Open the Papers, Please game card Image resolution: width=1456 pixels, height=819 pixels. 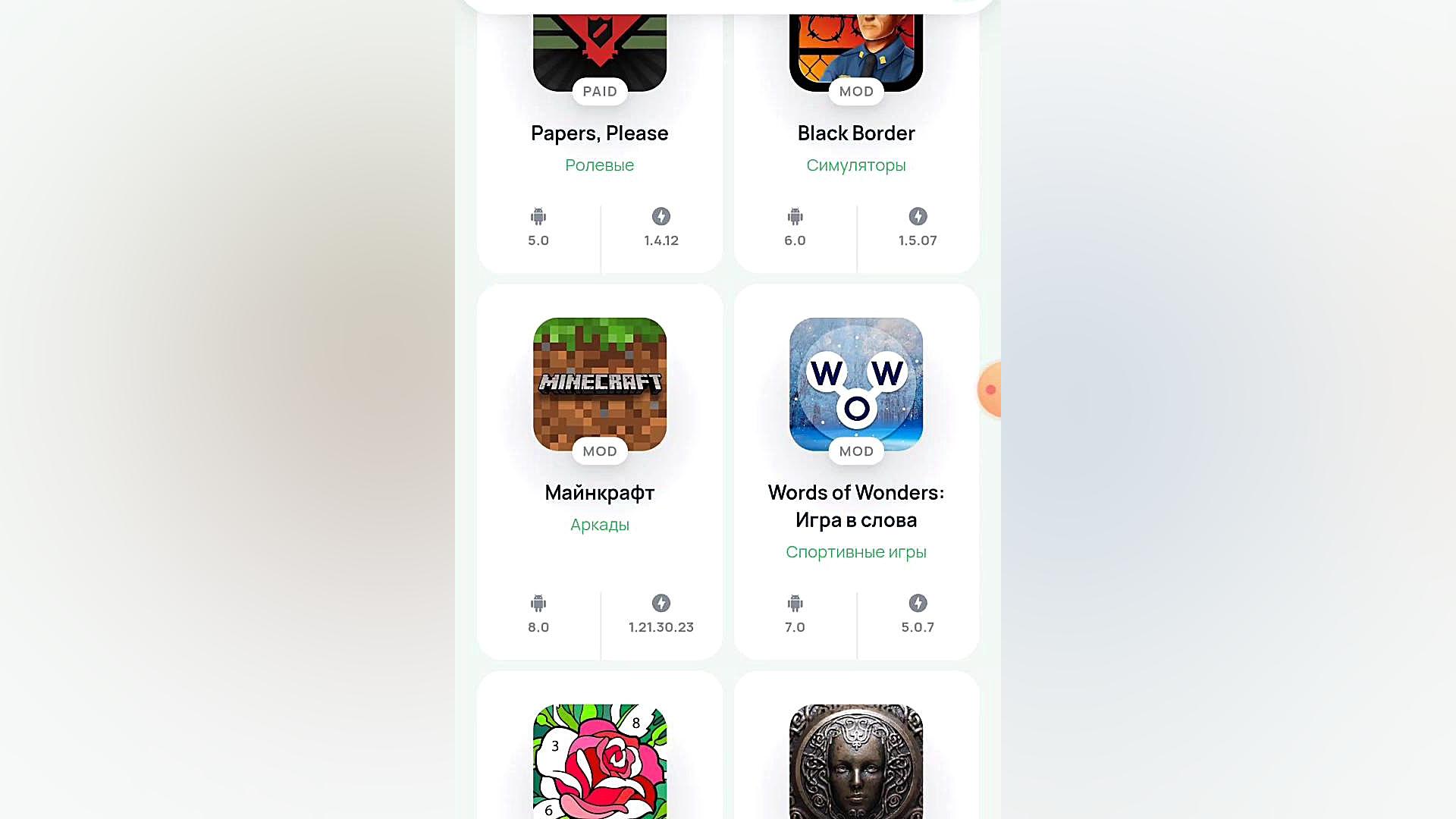(x=599, y=133)
